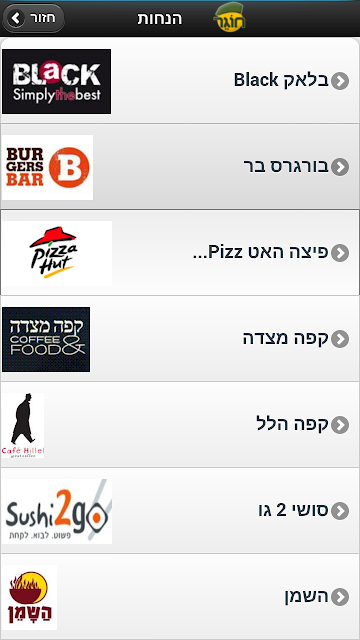
Task: Open the סושי 2 גו row
Action: point(180,511)
